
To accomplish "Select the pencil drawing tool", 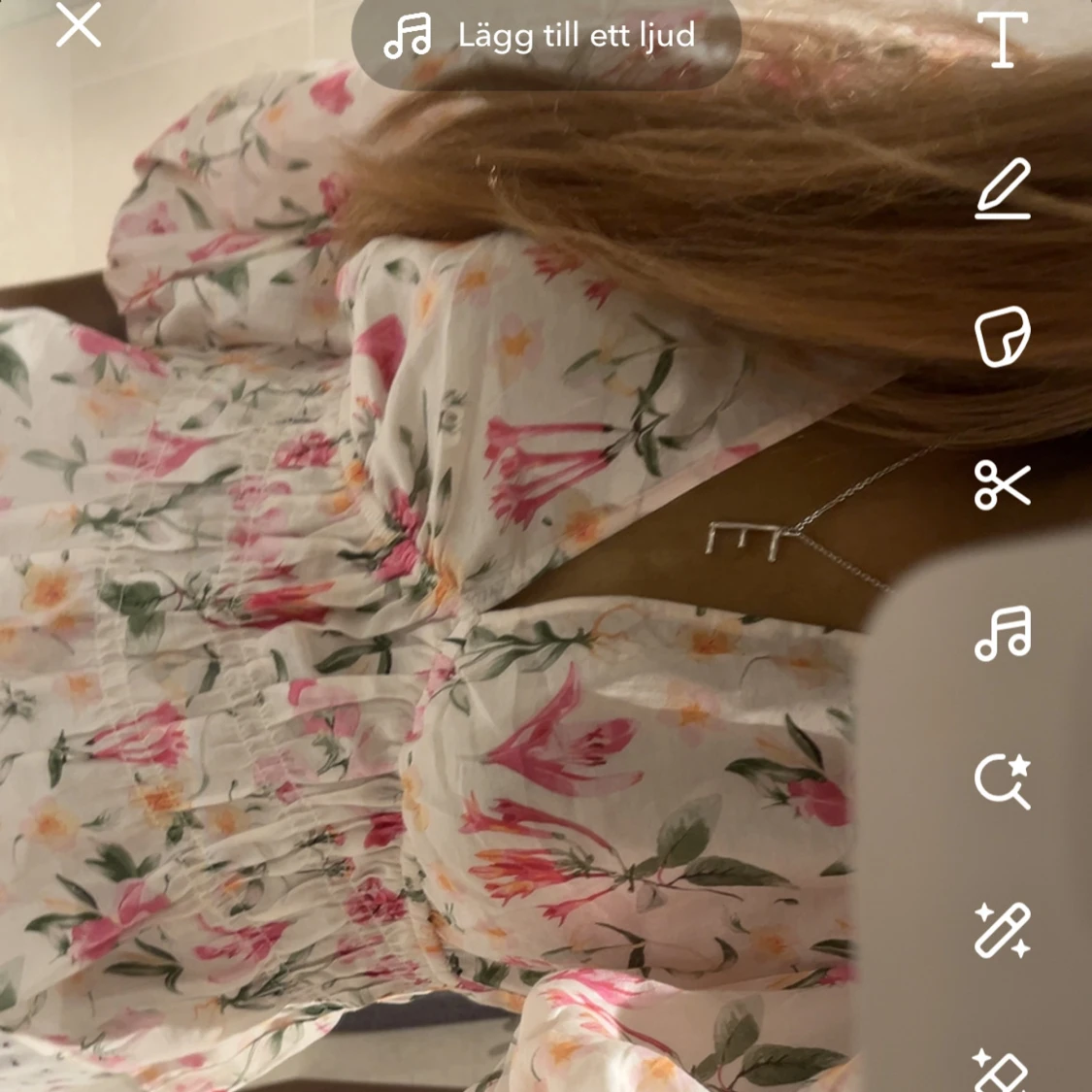I will point(1003,190).
